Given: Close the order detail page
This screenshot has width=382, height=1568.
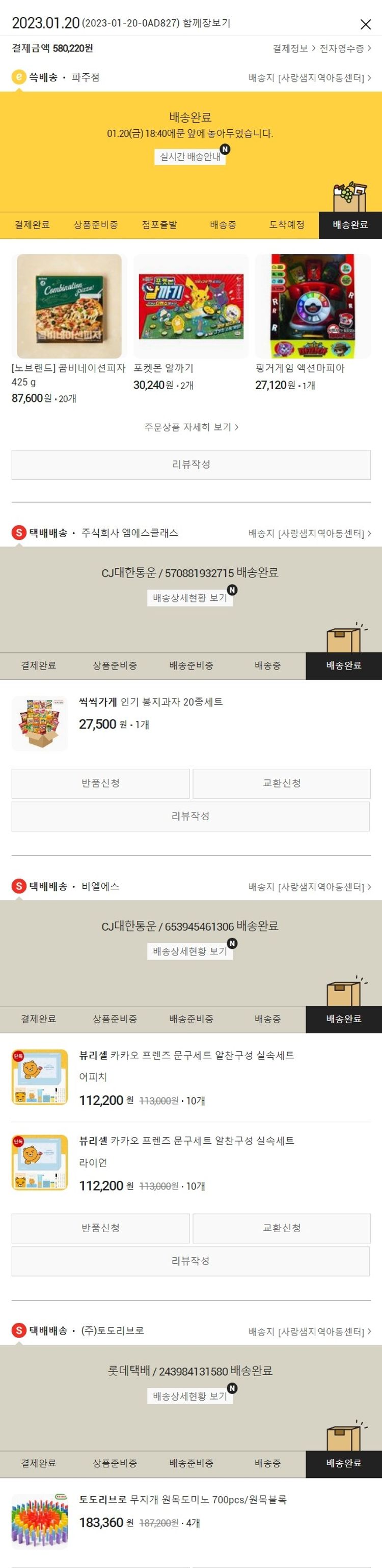Looking at the screenshot, I should (x=365, y=24).
